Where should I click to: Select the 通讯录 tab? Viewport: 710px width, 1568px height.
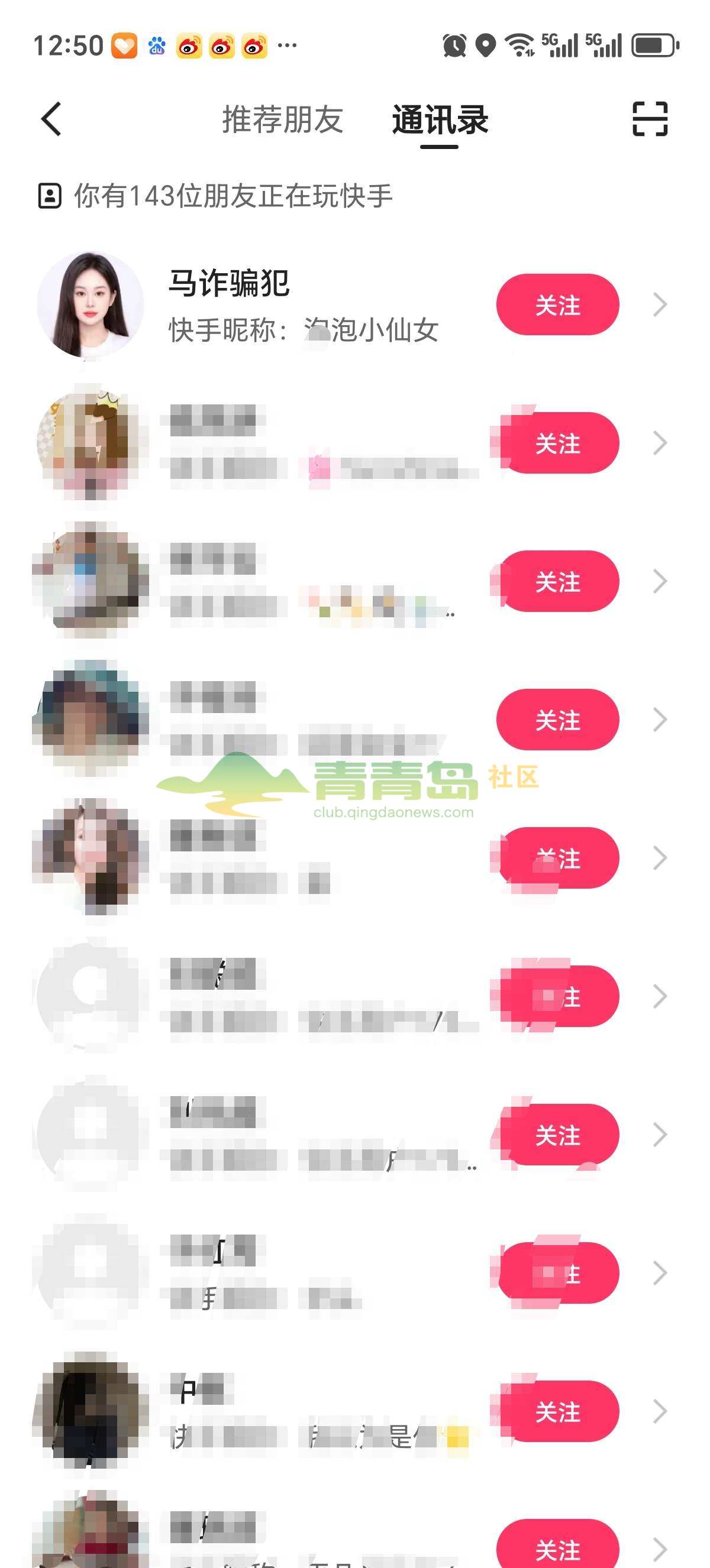tap(440, 119)
